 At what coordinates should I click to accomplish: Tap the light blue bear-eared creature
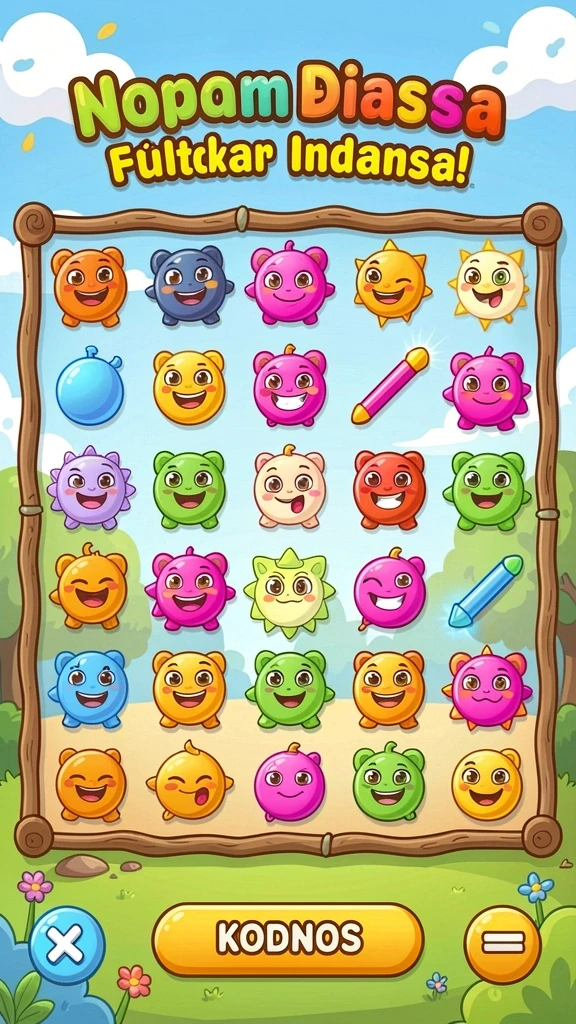coord(89,688)
